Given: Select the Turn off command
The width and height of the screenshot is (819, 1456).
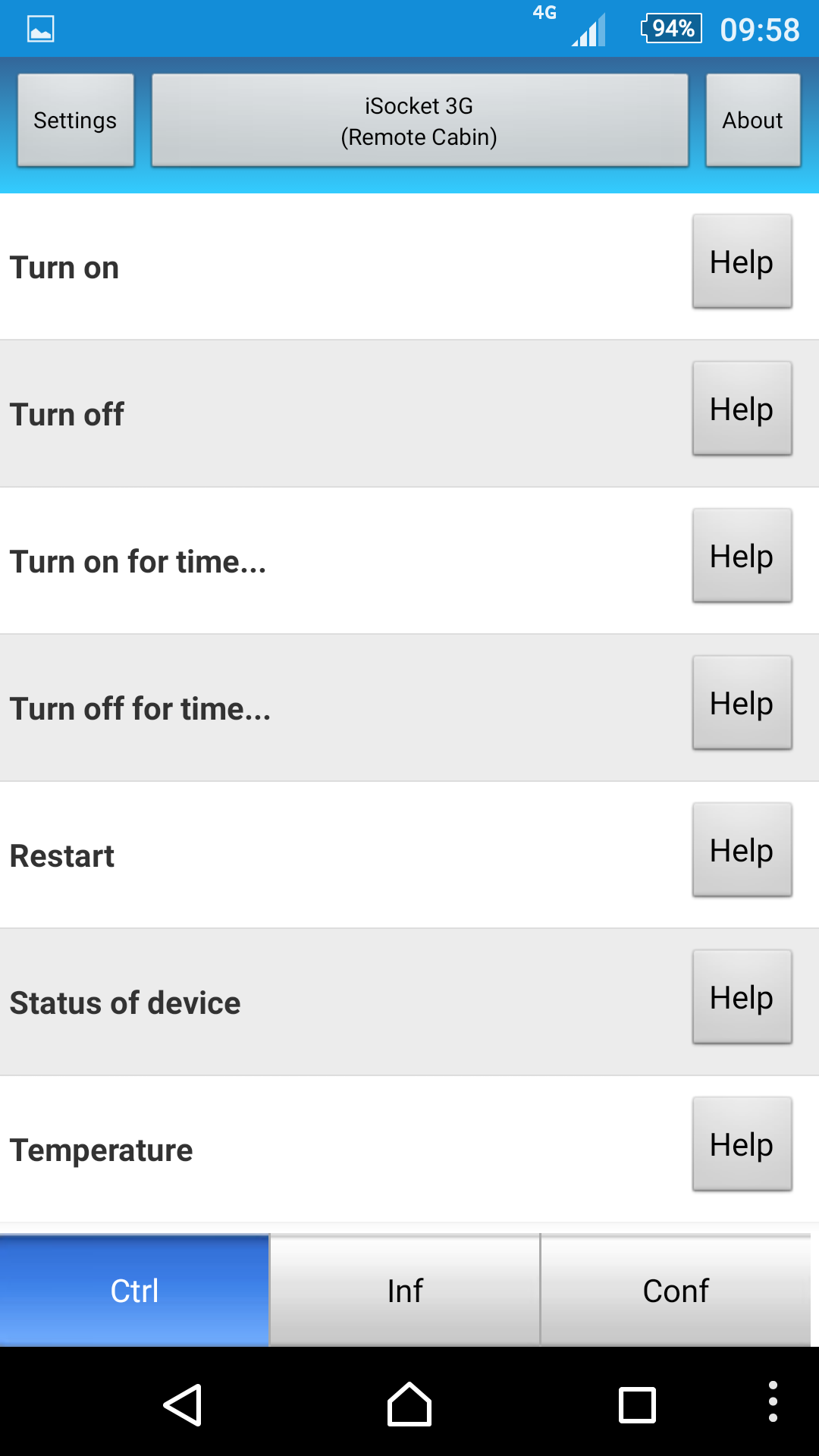Looking at the screenshot, I should [303, 413].
